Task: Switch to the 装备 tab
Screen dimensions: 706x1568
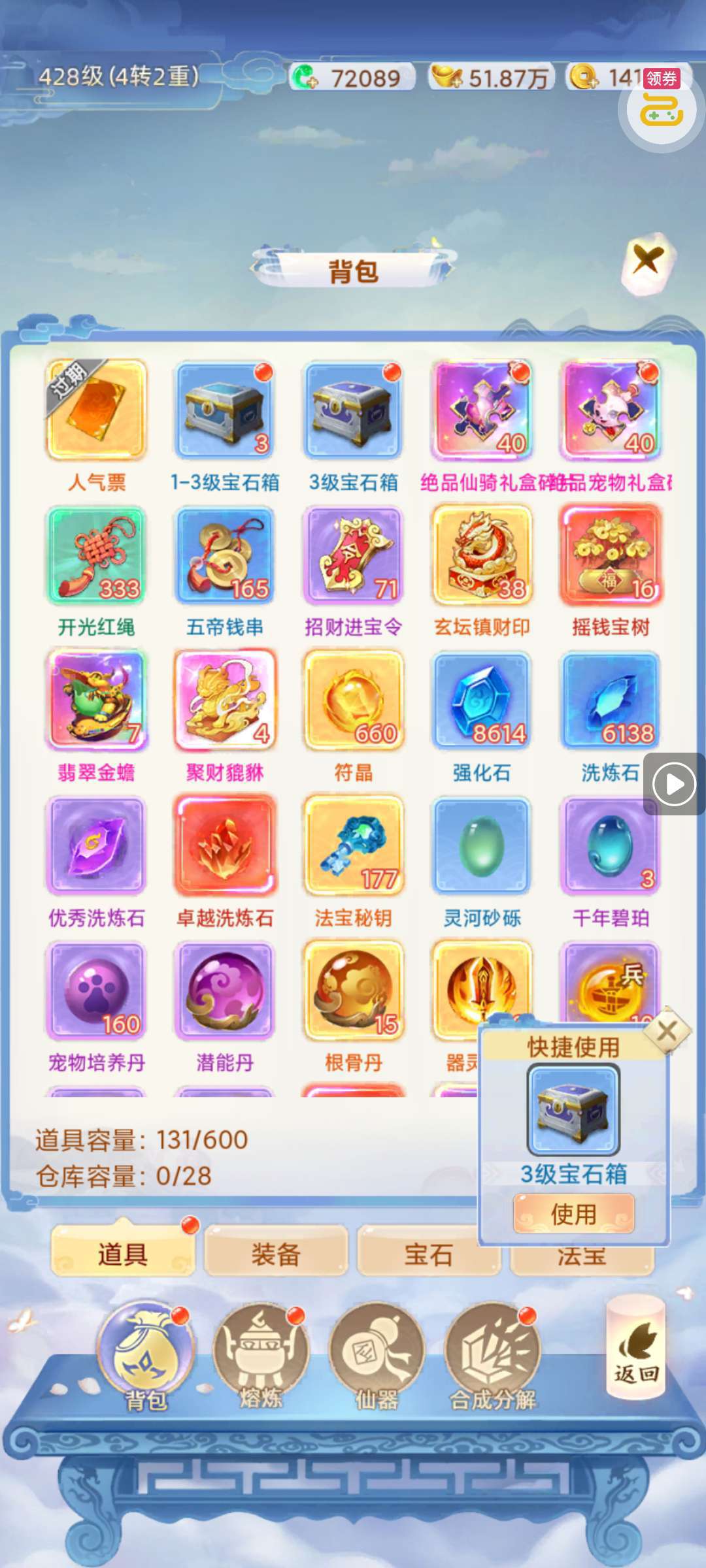Action: 275,1253
